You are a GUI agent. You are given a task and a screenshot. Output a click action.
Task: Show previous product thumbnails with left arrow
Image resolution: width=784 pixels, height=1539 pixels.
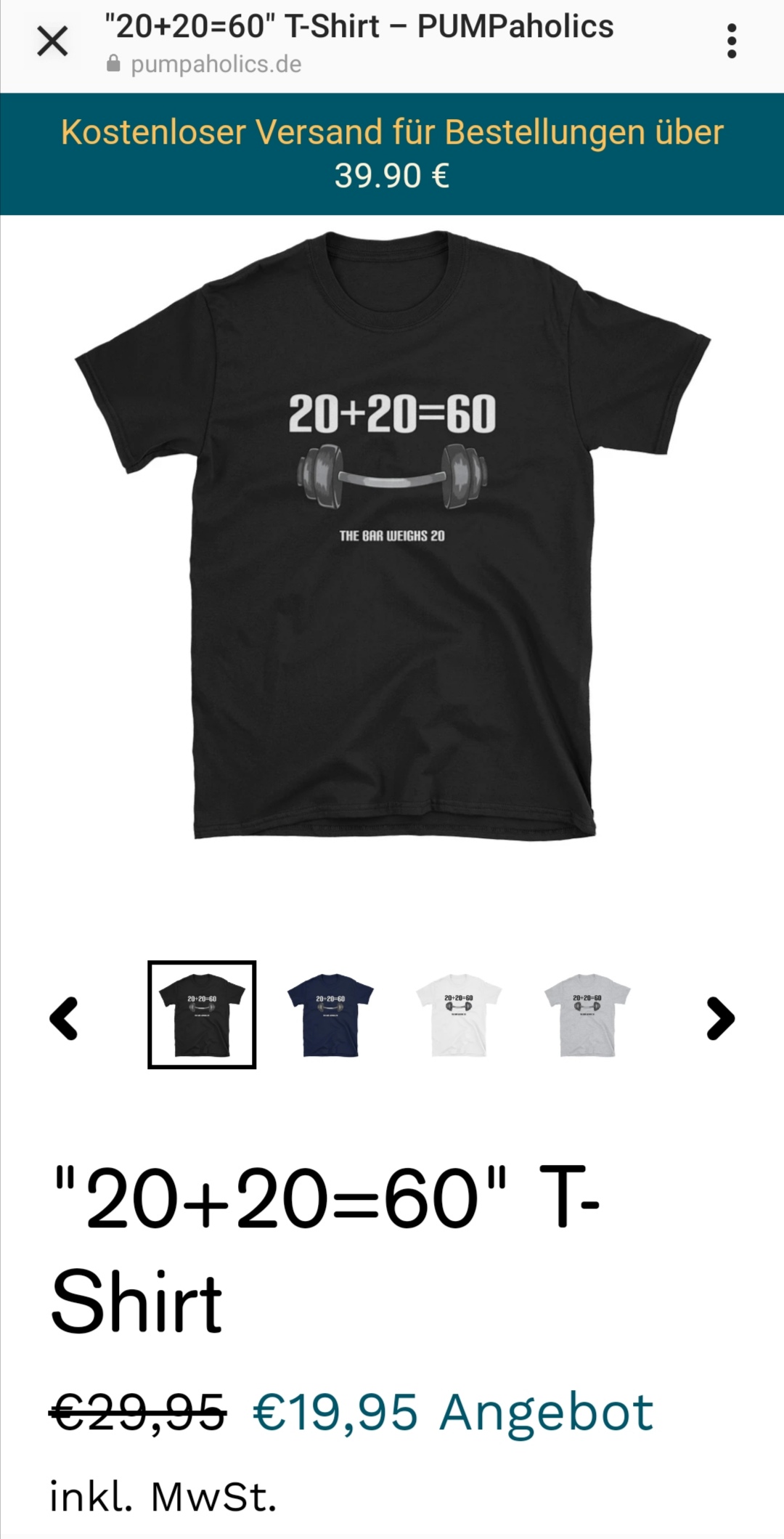[x=64, y=1018]
